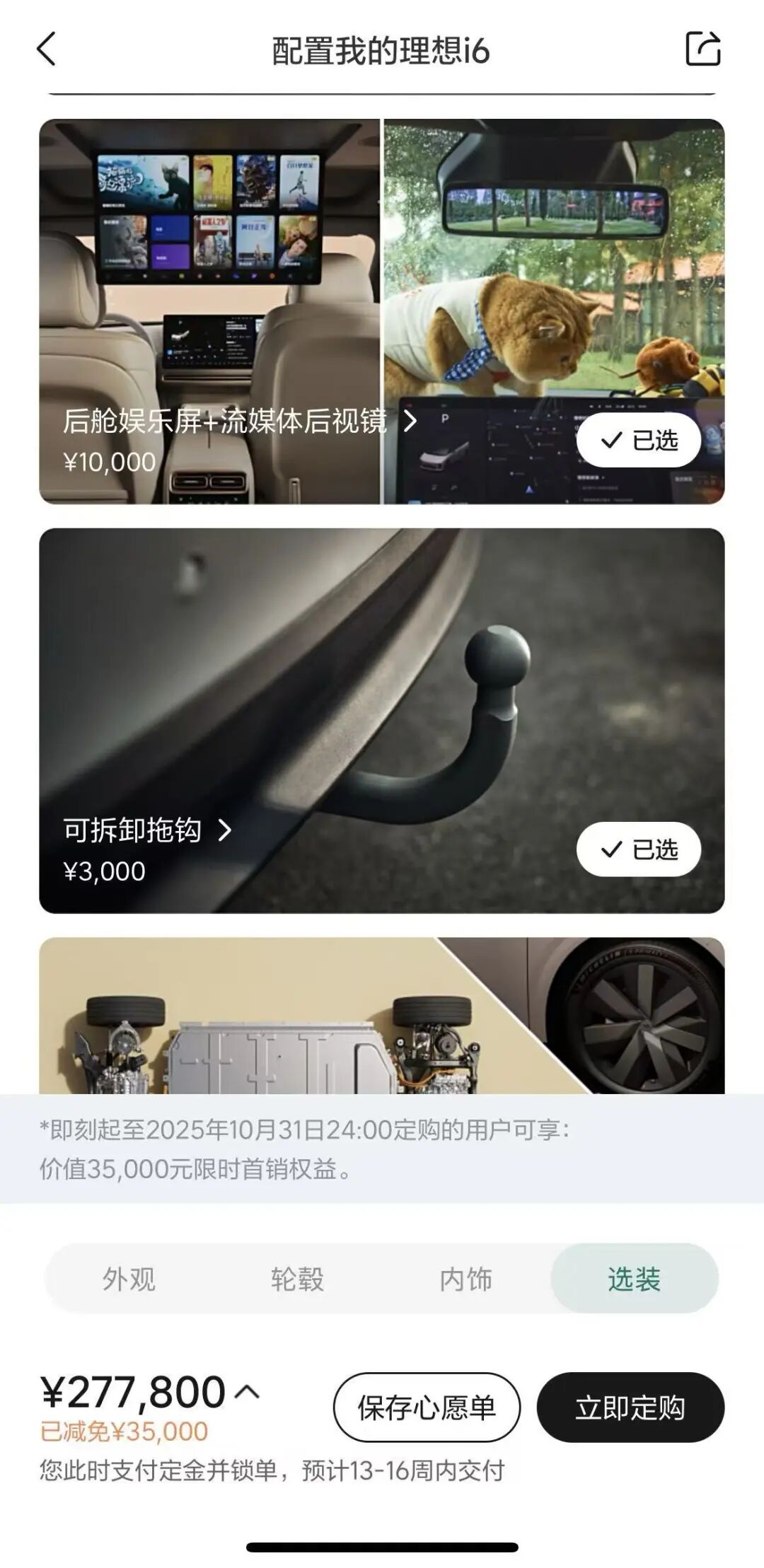This screenshot has height=1568, width=764.
Task: Switch to the 外观 tab
Action: [x=129, y=1279]
